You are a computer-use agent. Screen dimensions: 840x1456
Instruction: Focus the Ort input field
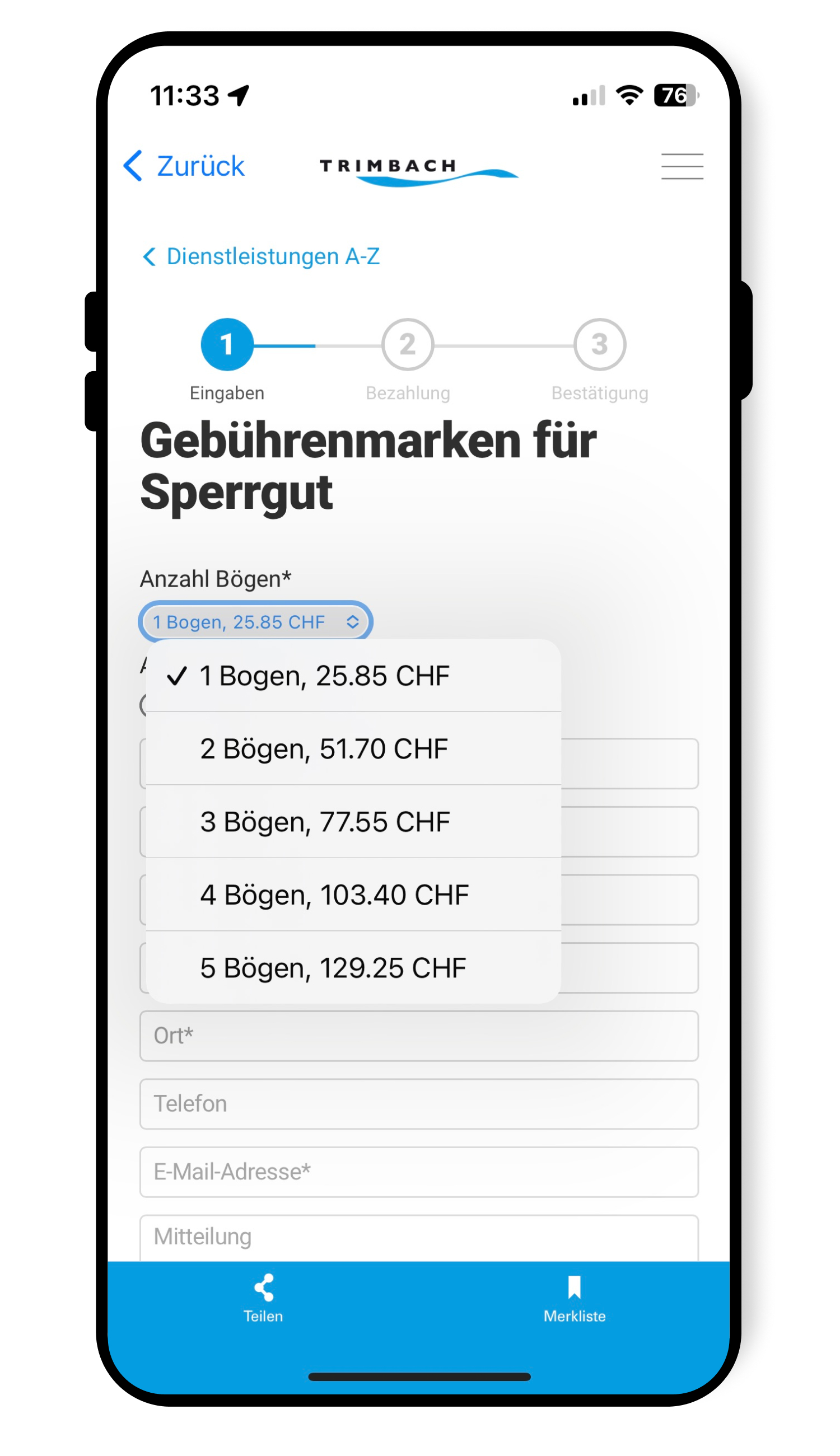419,1036
